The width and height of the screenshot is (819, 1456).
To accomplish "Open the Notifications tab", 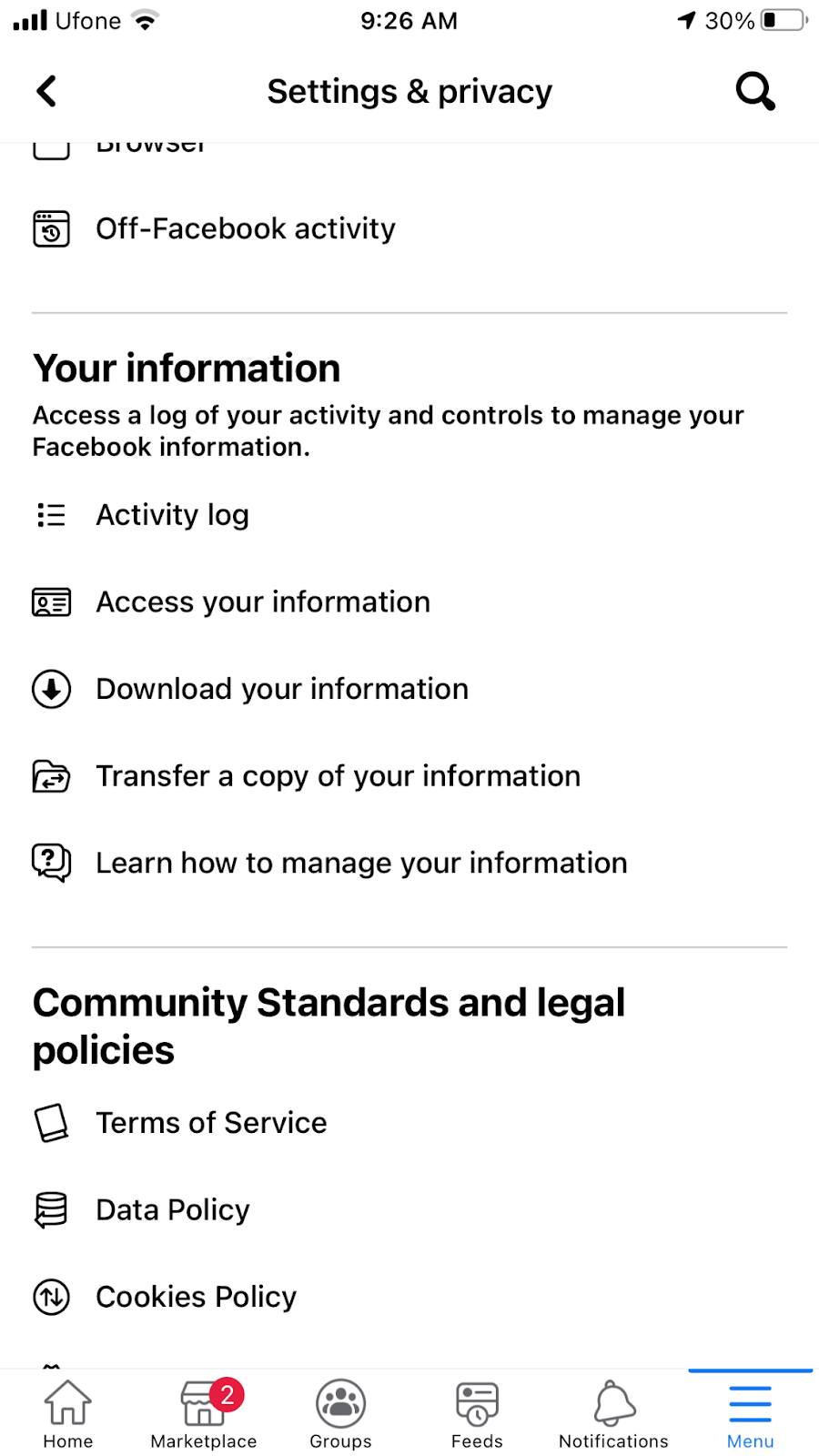I will 613,1414.
